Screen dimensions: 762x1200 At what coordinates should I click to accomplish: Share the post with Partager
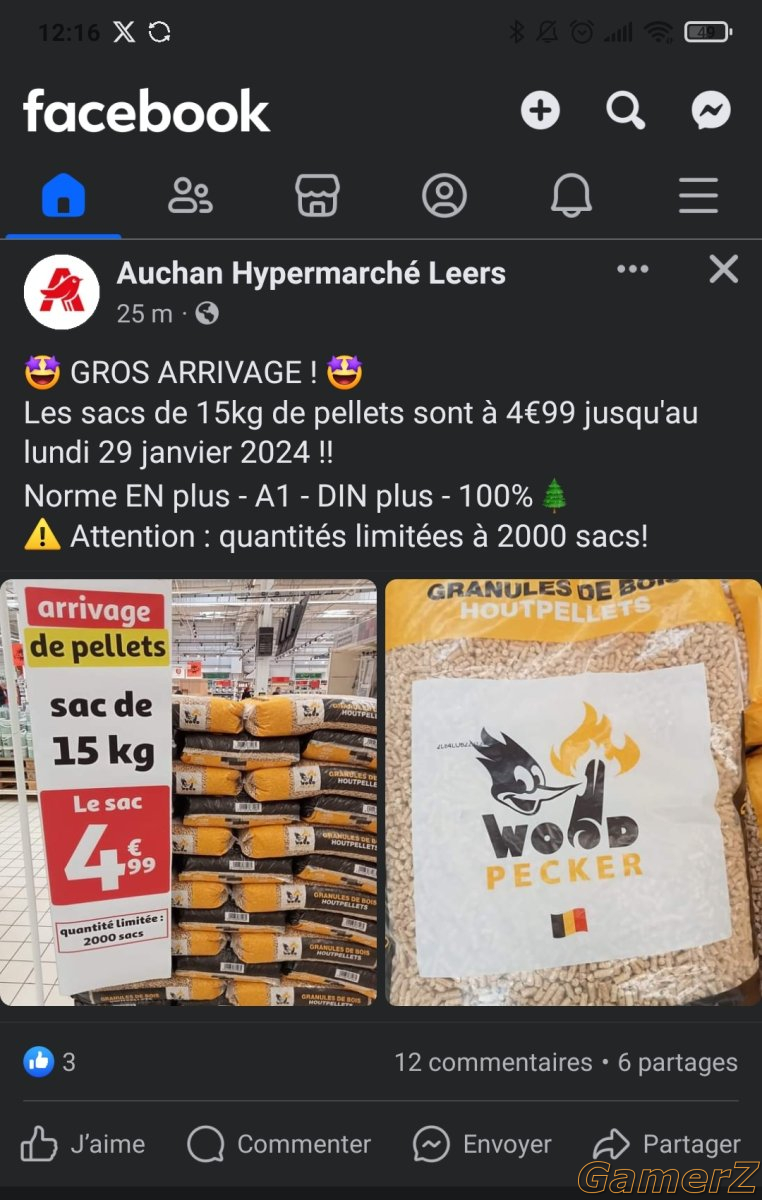[667, 1144]
